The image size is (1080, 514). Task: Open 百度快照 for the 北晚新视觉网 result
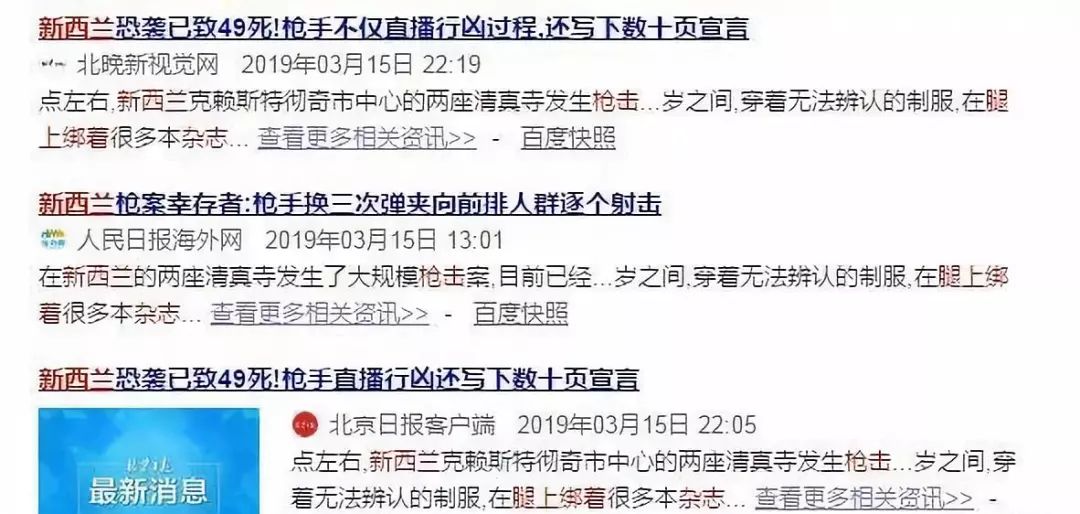click(x=568, y=139)
